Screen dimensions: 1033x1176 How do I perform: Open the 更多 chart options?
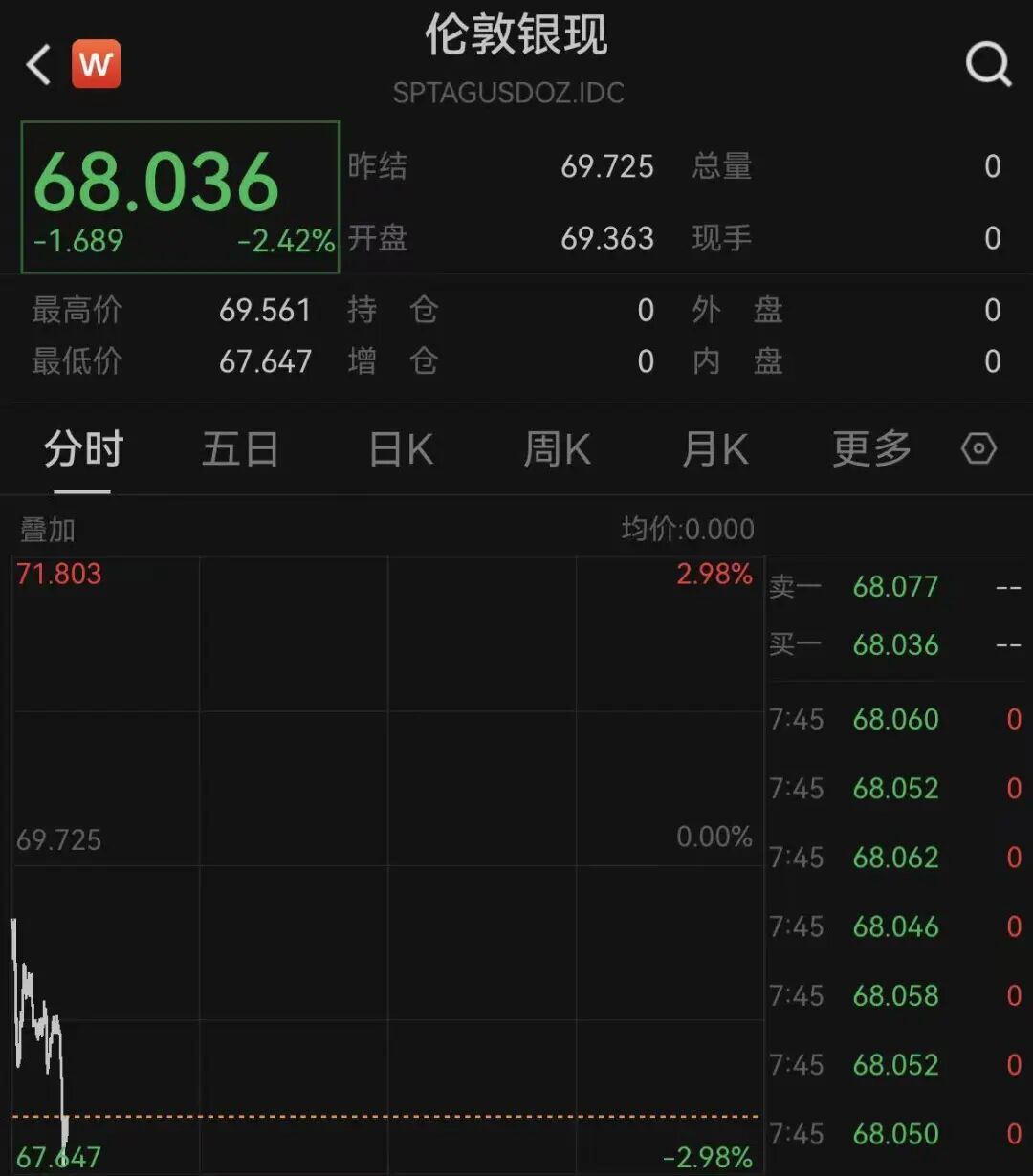click(871, 448)
